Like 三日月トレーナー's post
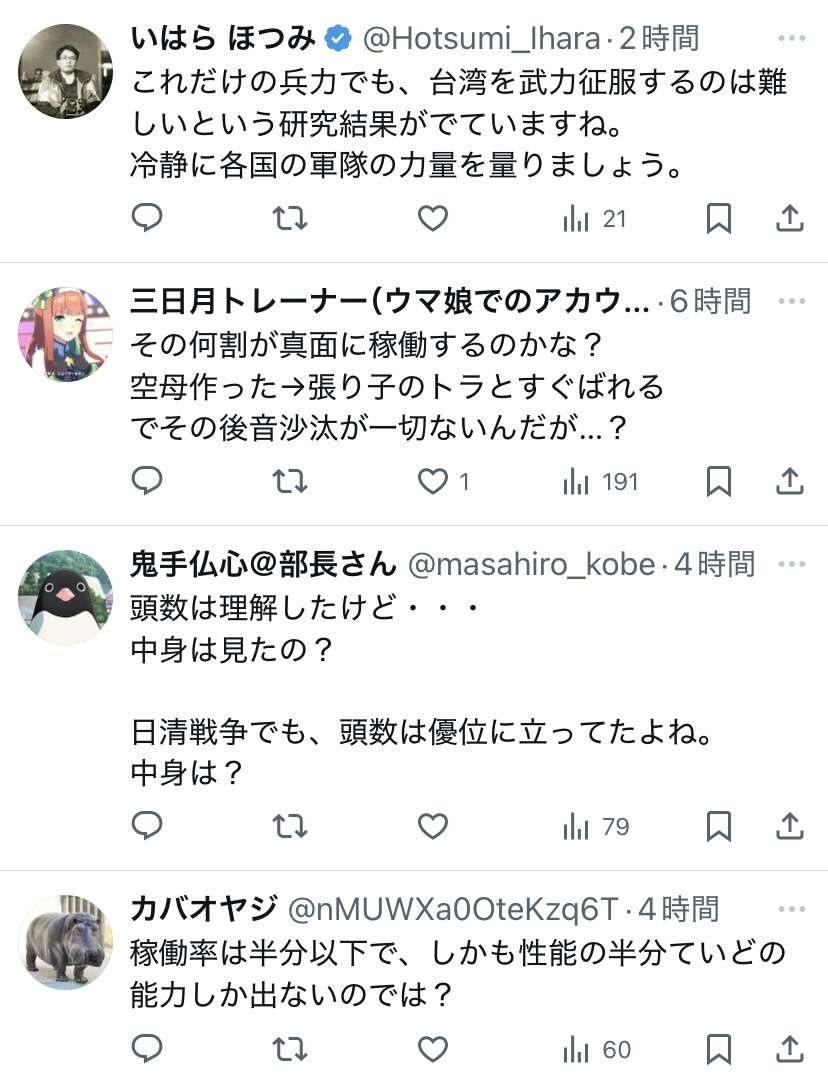828x1075 pixels. (x=432, y=482)
